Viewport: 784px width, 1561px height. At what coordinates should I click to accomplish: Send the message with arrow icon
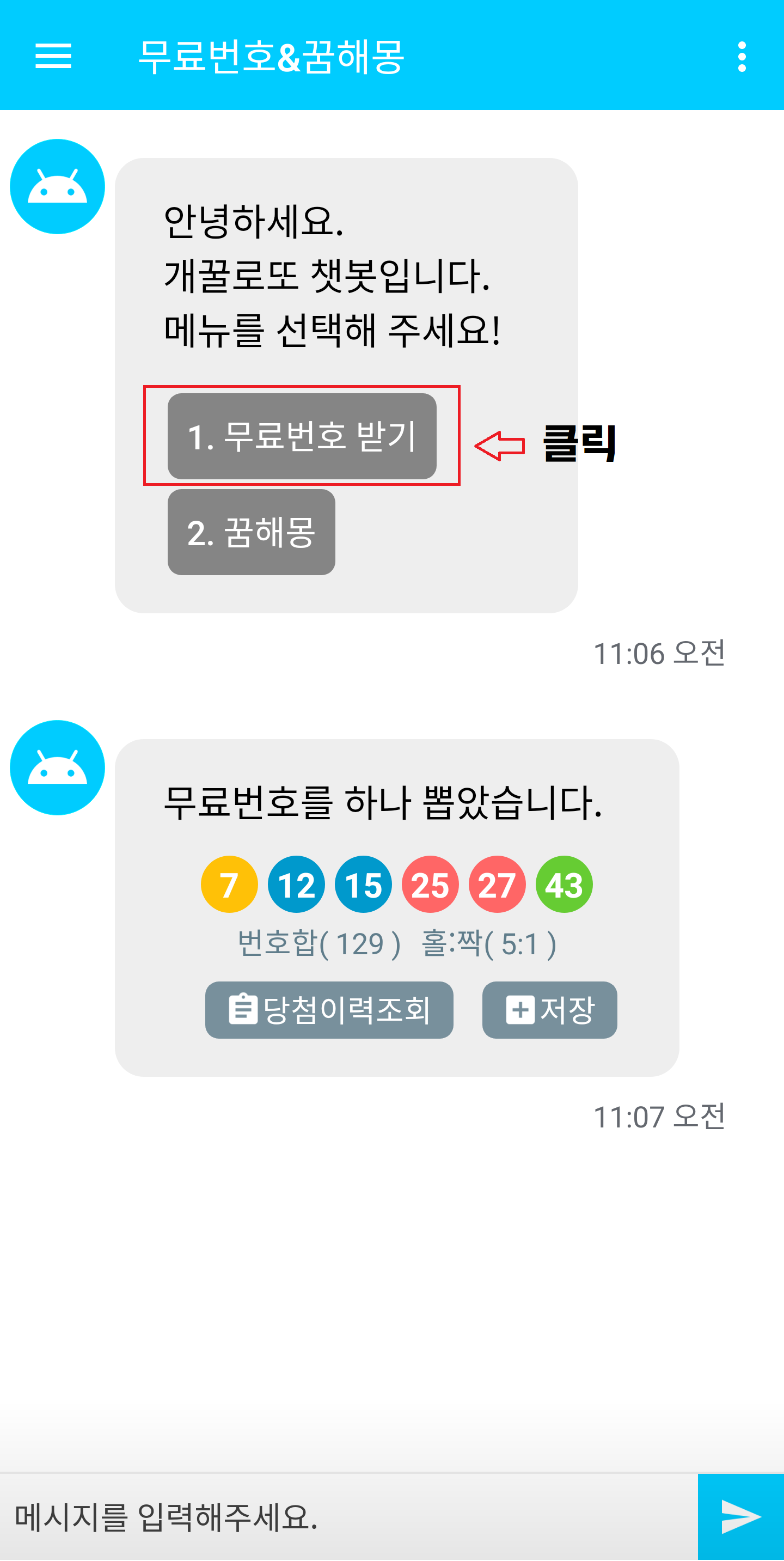[740, 1517]
